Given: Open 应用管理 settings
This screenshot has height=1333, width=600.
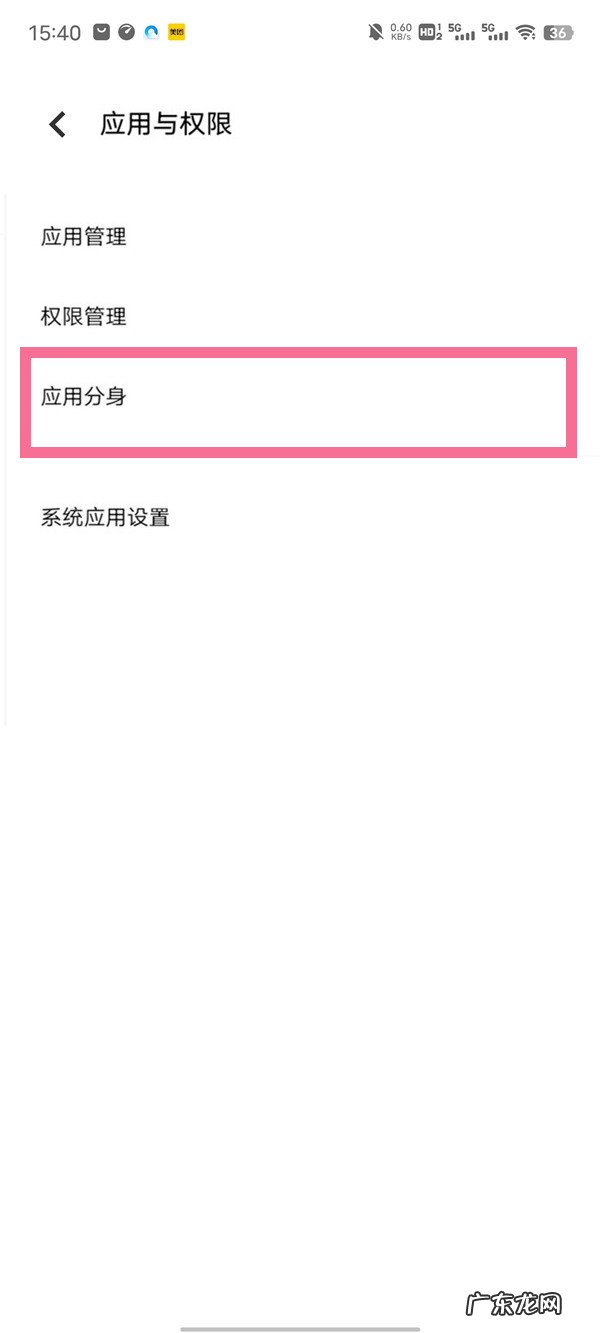Looking at the screenshot, I should (x=84, y=237).
